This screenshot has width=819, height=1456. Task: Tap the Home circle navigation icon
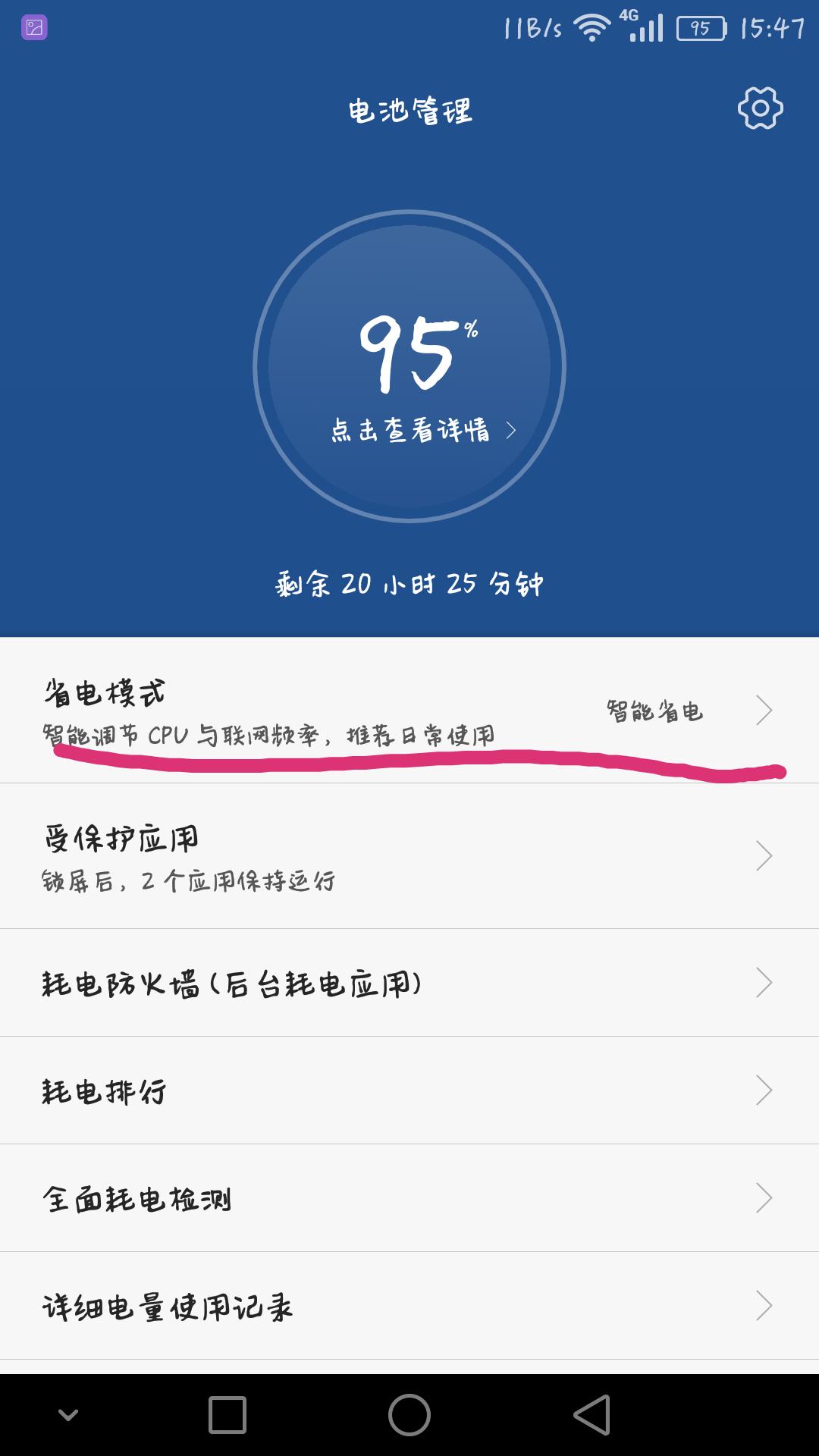pos(409,1415)
